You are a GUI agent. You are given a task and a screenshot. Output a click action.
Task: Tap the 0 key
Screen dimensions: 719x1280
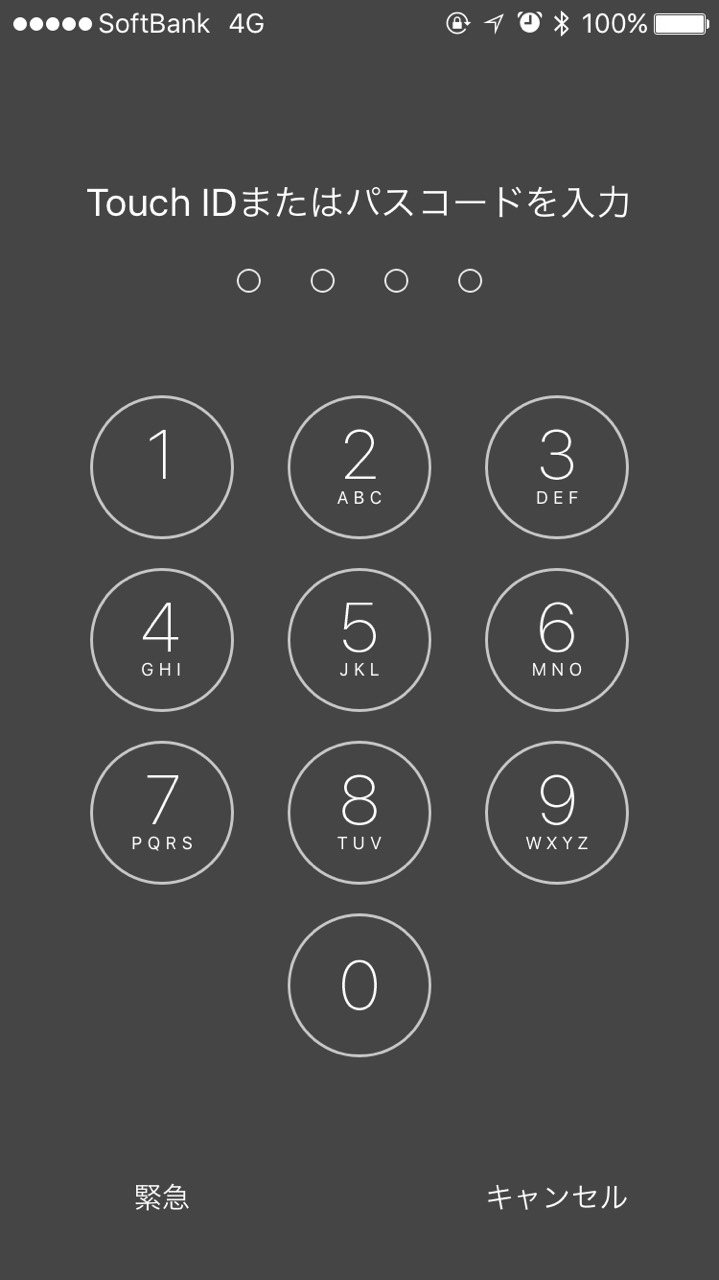pyautogui.click(x=359, y=985)
